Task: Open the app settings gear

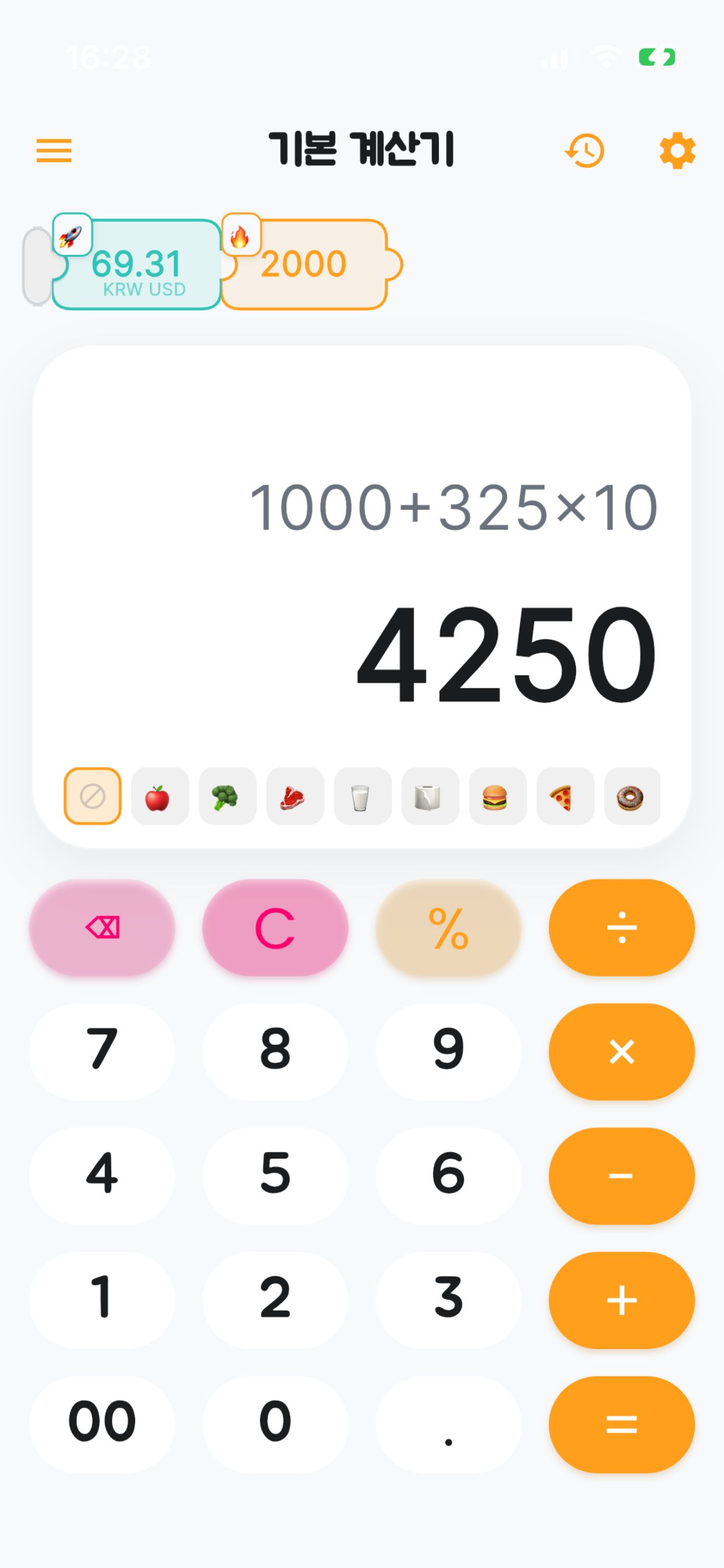Action: tap(677, 150)
